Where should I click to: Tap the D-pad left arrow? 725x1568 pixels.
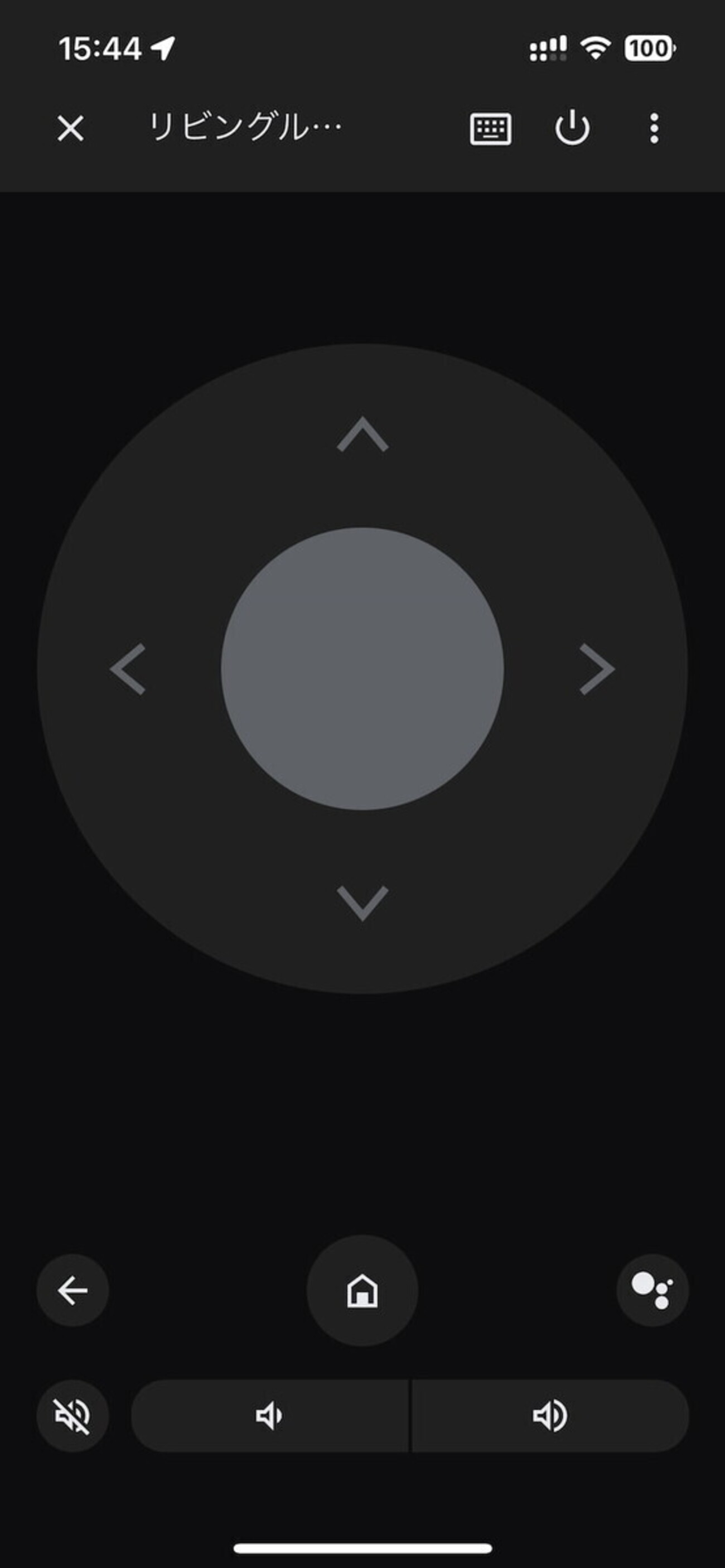(x=128, y=669)
